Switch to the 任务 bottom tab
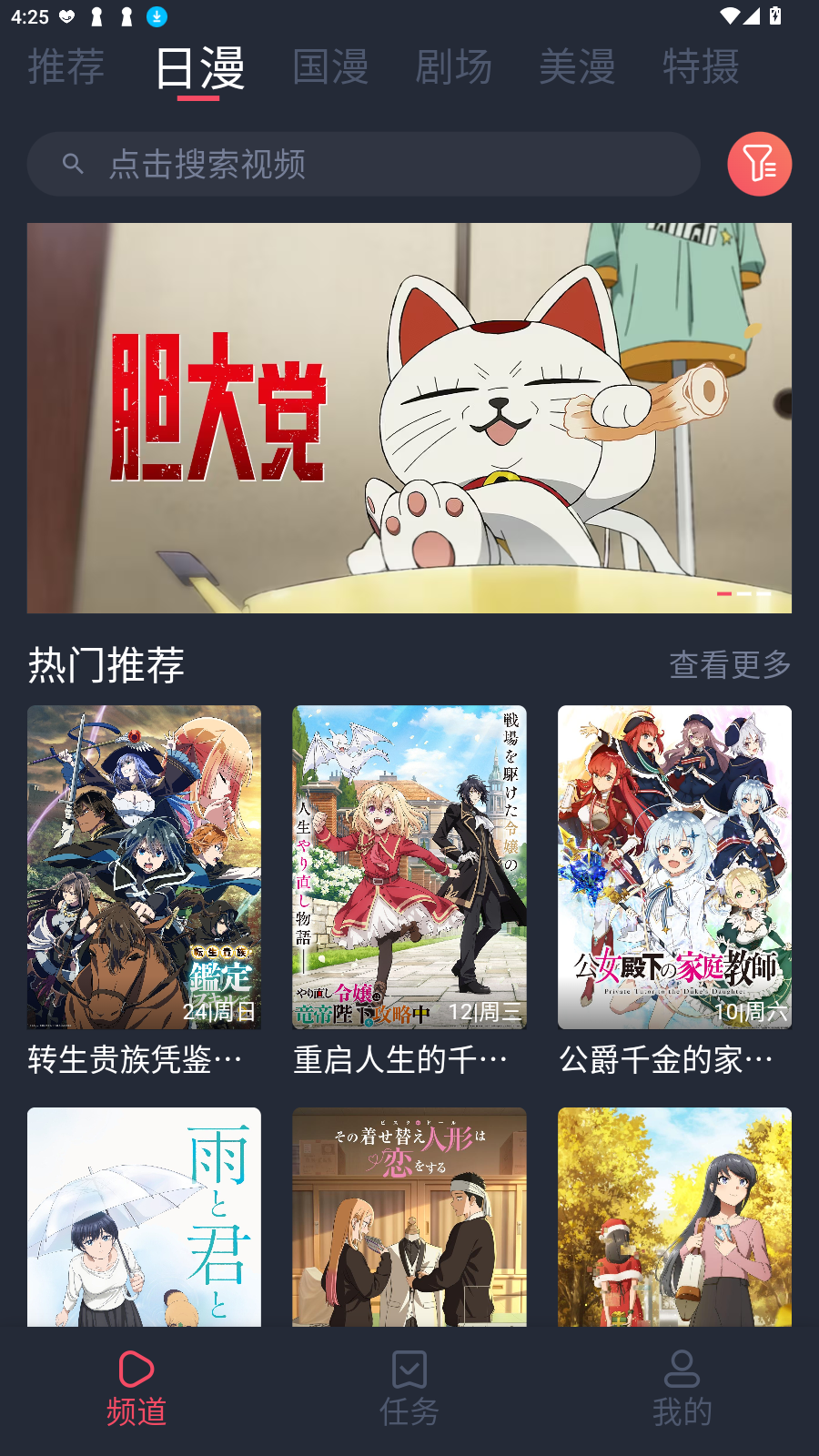 pyautogui.click(x=409, y=1389)
